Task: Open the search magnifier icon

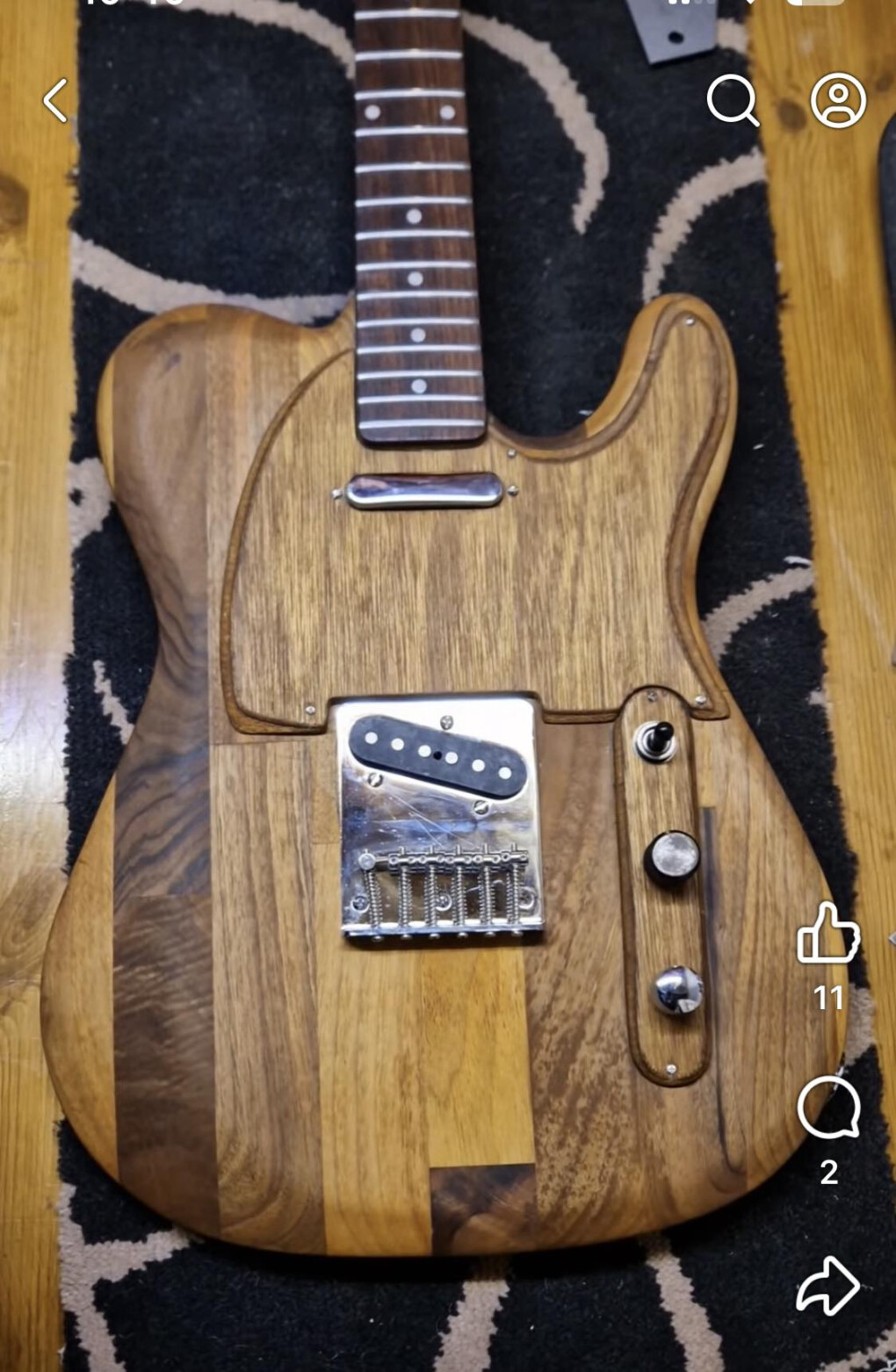Action: point(732,100)
